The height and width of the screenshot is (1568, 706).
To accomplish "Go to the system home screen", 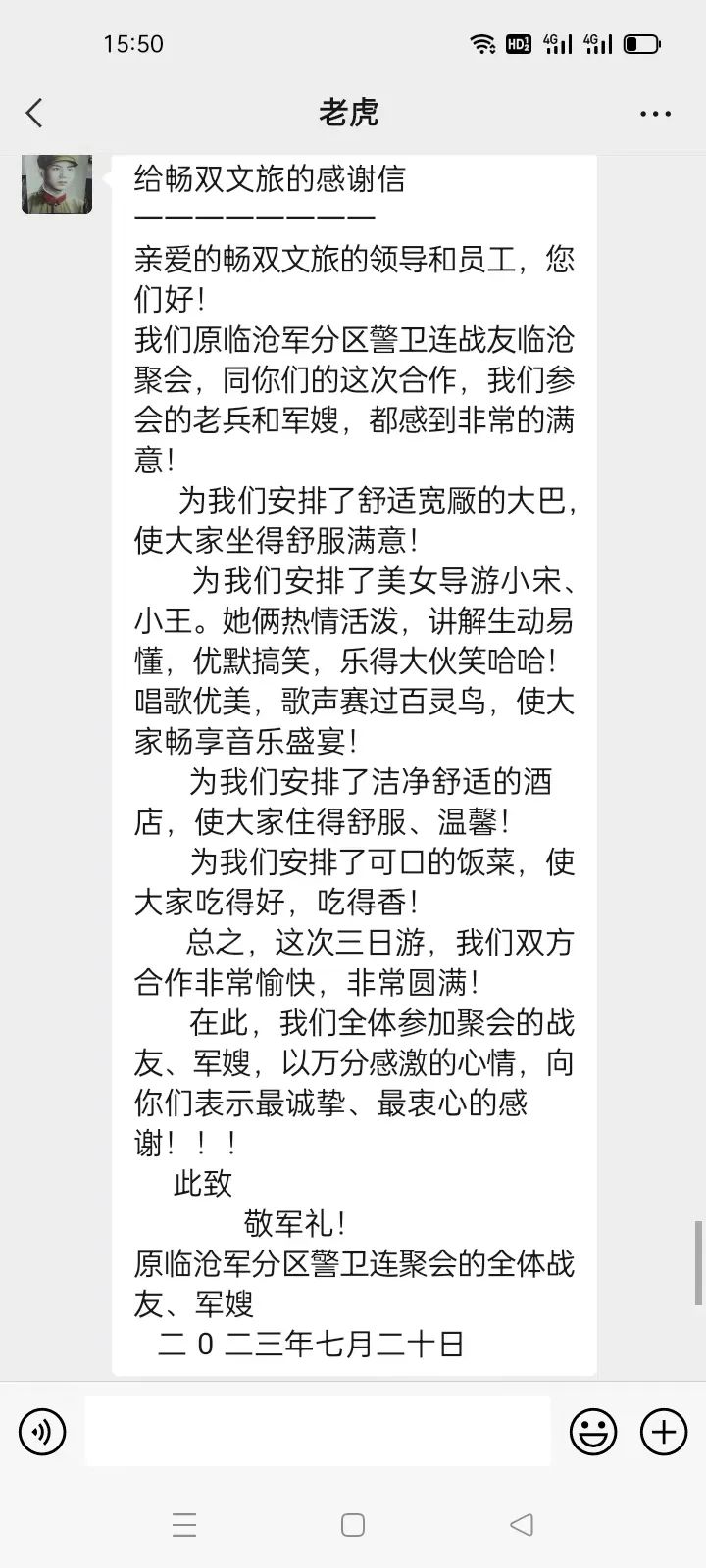I will (353, 1524).
